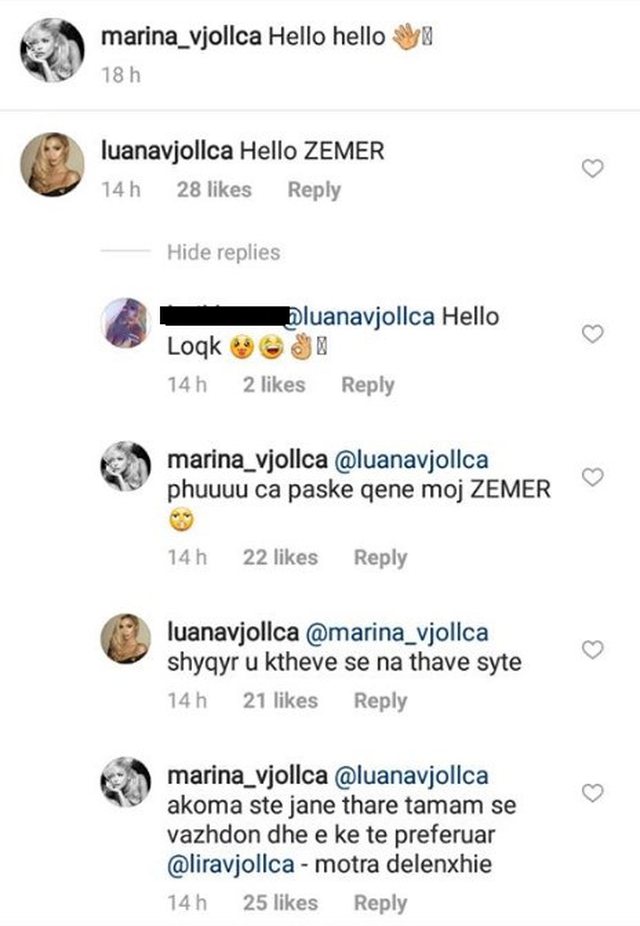Reply to the 'Hello Loqk' comment
Viewport: 640px width, 926px height.
367,385
